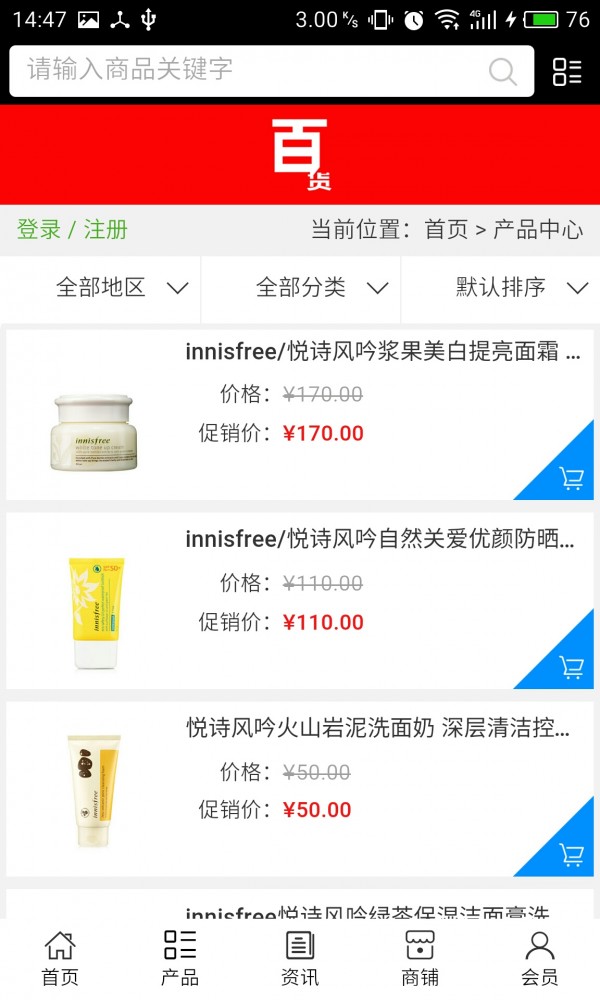Screen dimensions: 600x1000
Task: Open the innisfree 浆果美白提亮面霜 product
Action: click(x=383, y=352)
